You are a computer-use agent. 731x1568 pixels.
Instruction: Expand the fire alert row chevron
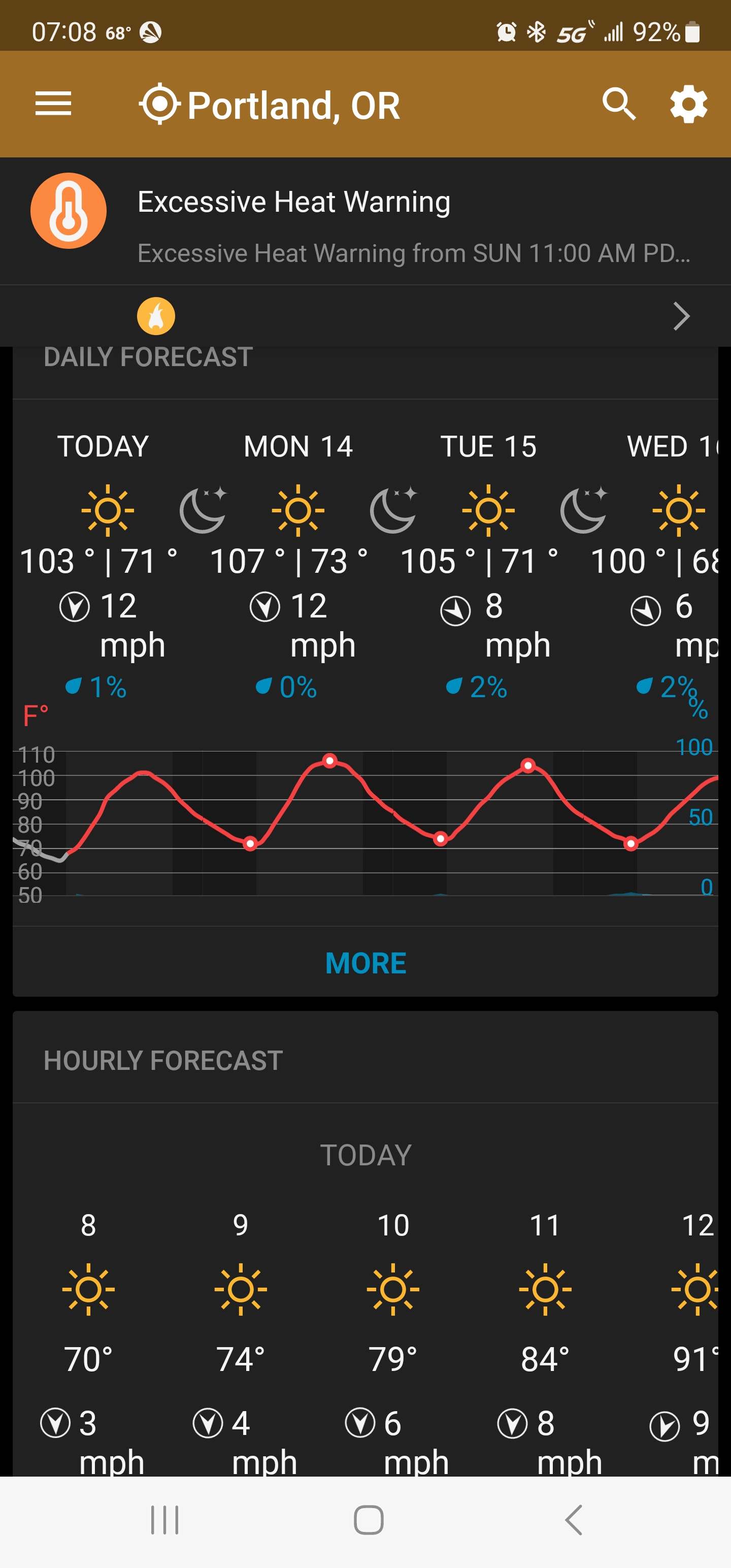click(x=682, y=316)
